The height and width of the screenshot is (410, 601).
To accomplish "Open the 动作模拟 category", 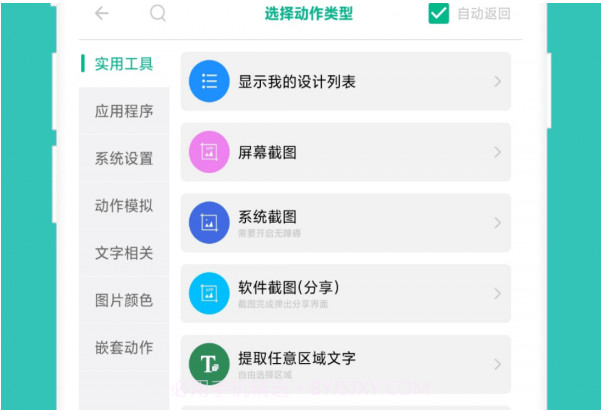I will (x=124, y=205).
